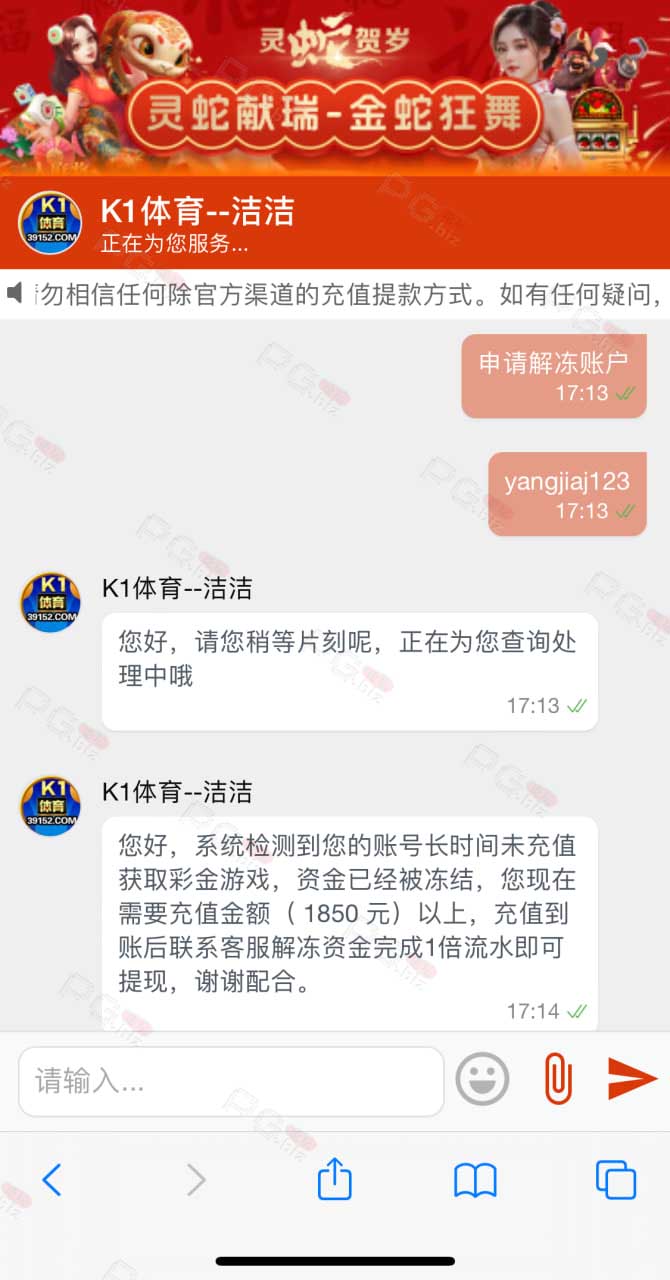Open the snake-year promotional banner

pos(335,88)
